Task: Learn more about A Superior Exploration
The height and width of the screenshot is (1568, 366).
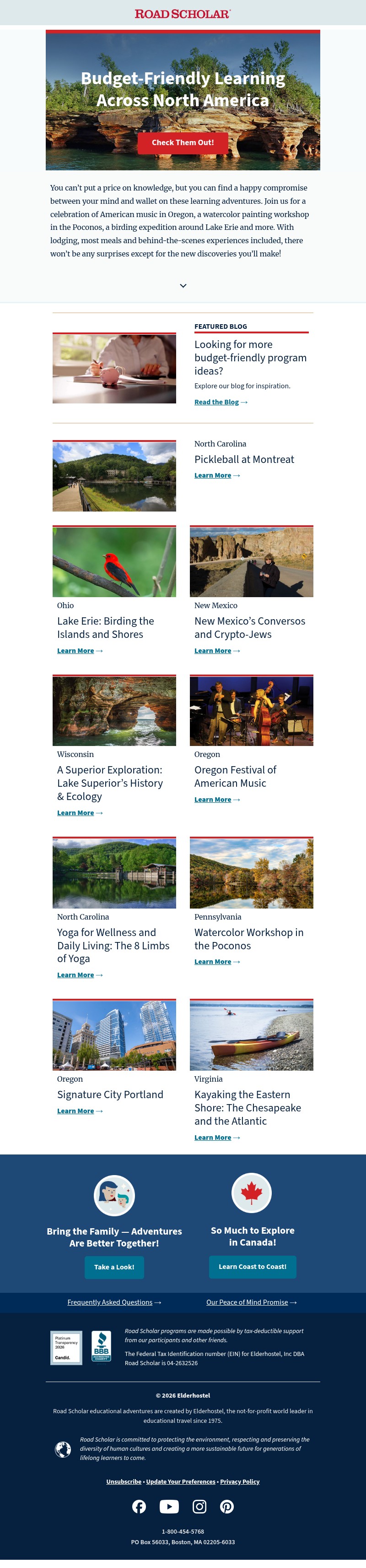Action: click(75, 813)
